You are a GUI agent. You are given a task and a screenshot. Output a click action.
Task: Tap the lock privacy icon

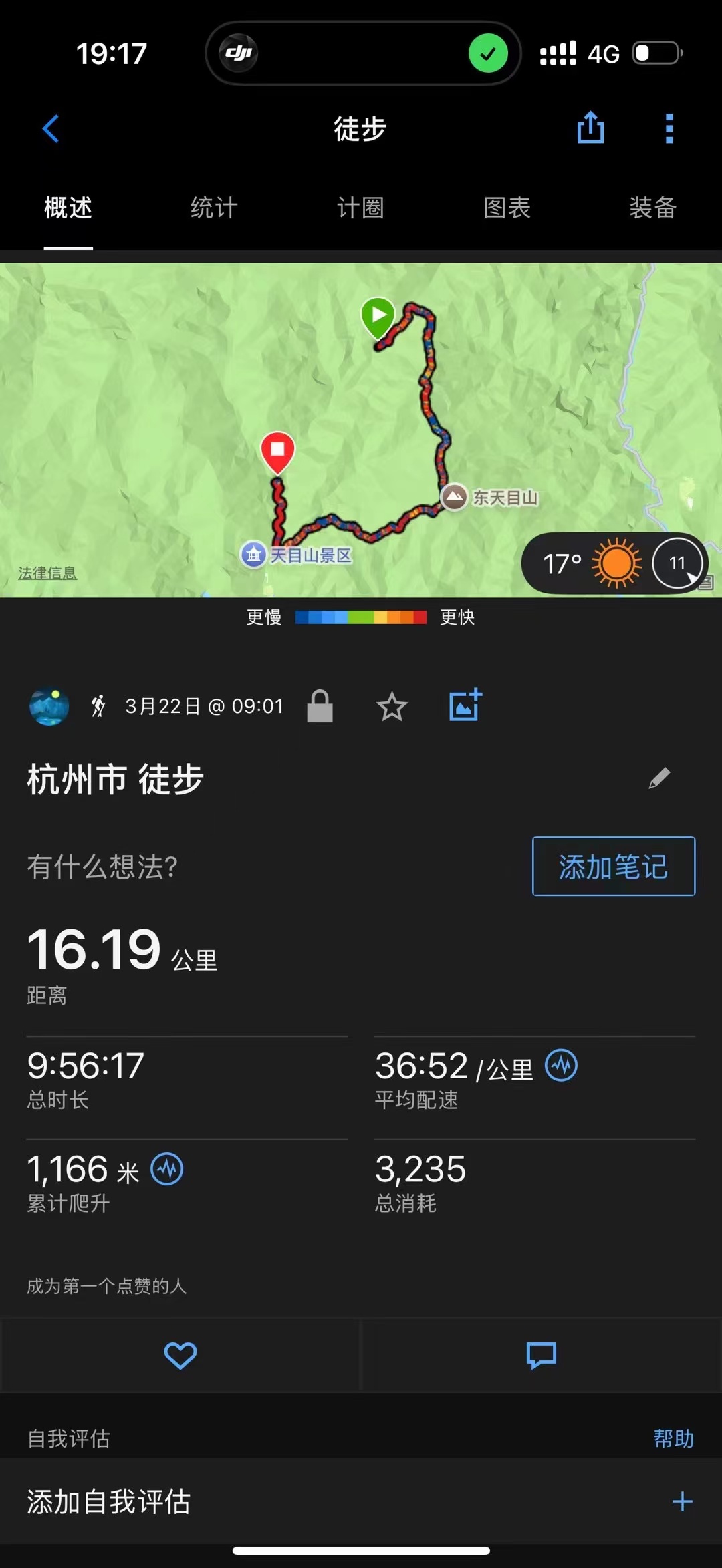pos(321,705)
